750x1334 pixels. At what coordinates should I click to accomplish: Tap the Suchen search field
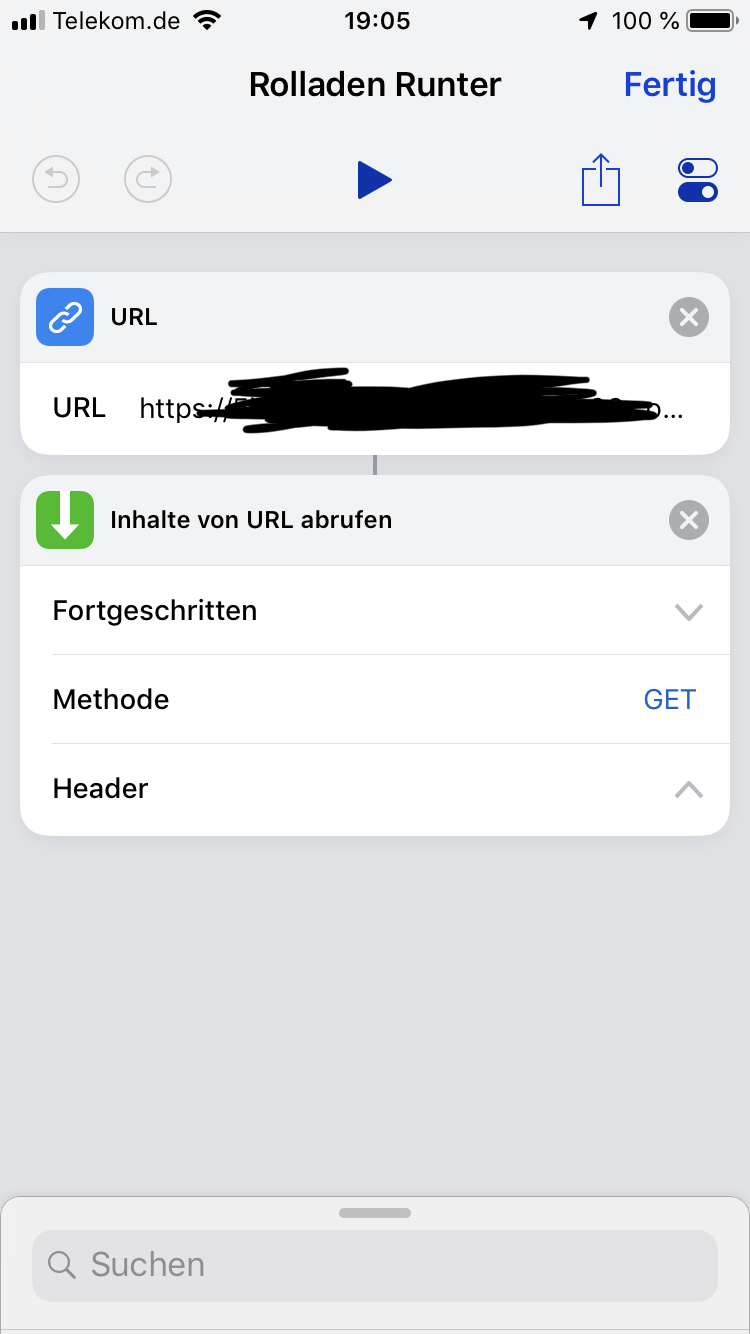(375, 1265)
